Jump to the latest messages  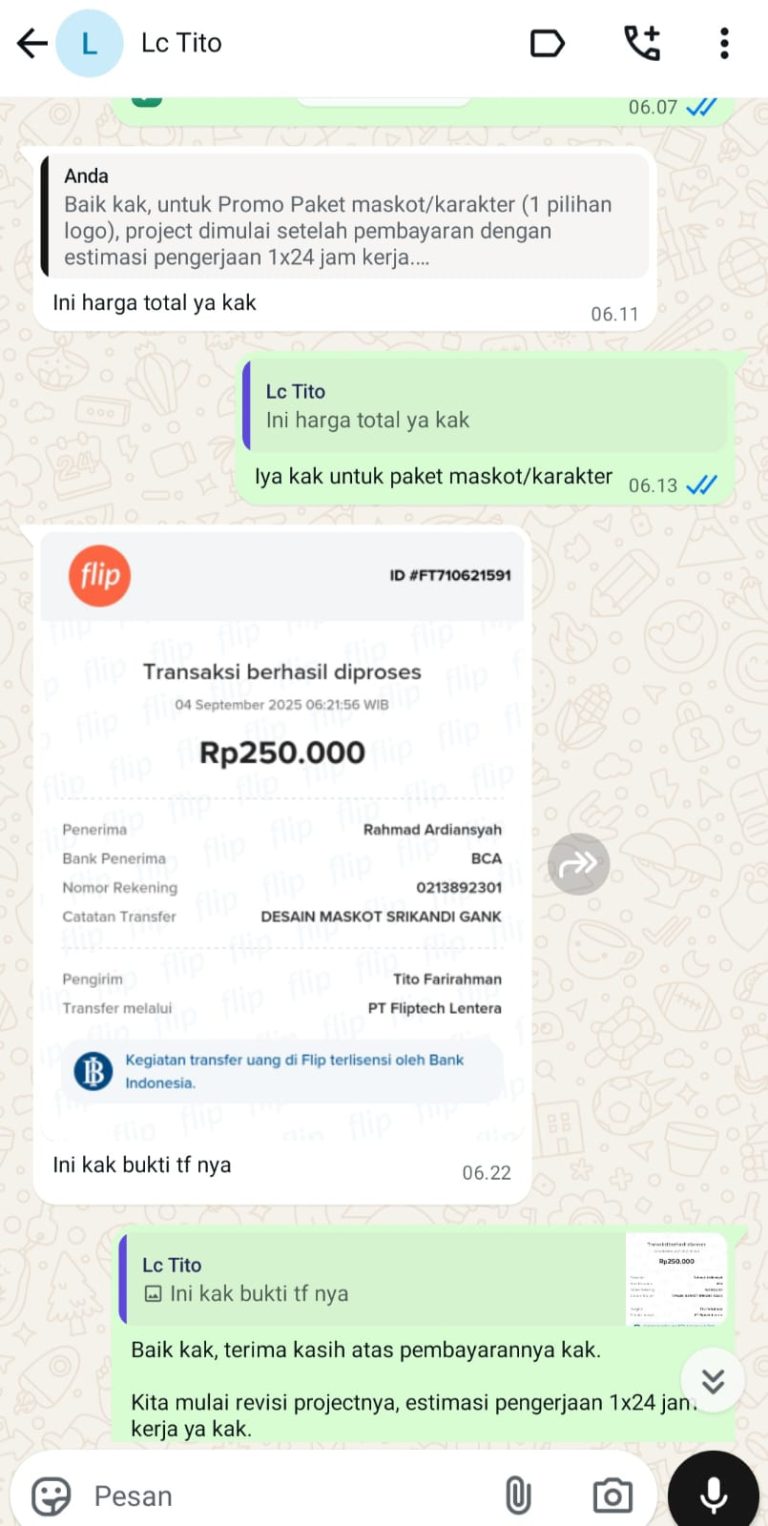(x=712, y=1381)
